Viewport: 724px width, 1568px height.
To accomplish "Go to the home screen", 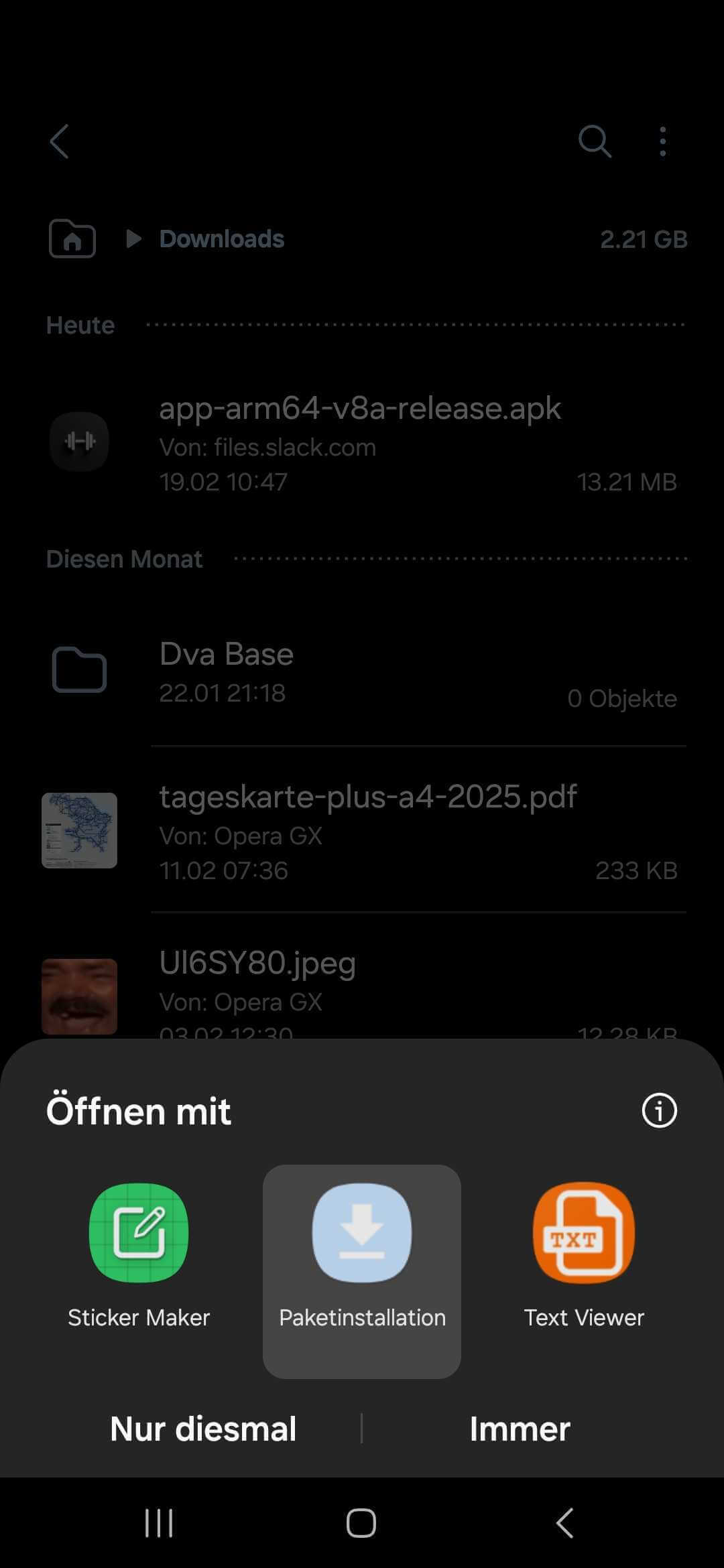I will pos(361,1523).
